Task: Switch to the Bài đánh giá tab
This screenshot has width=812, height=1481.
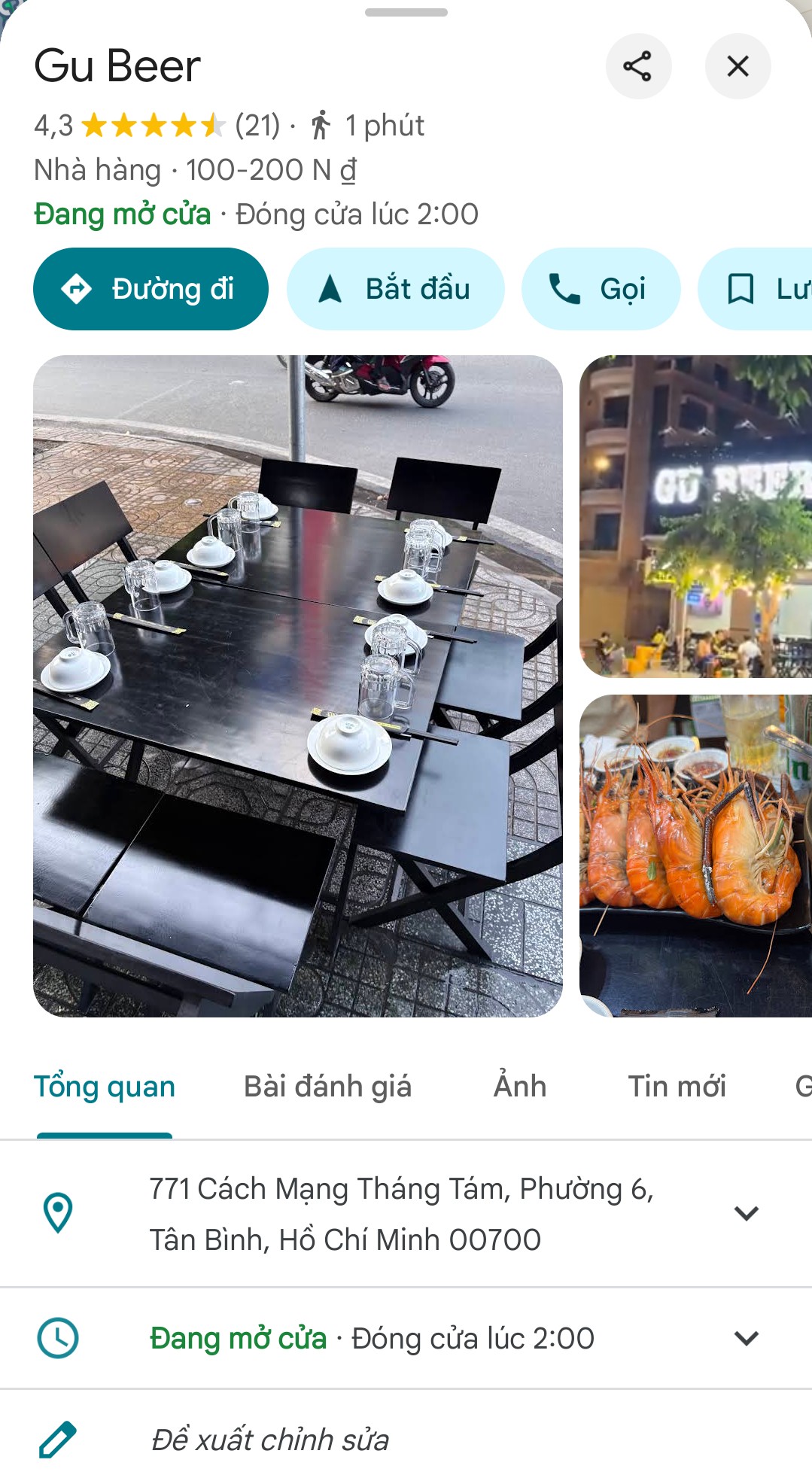Action: [x=327, y=1087]
